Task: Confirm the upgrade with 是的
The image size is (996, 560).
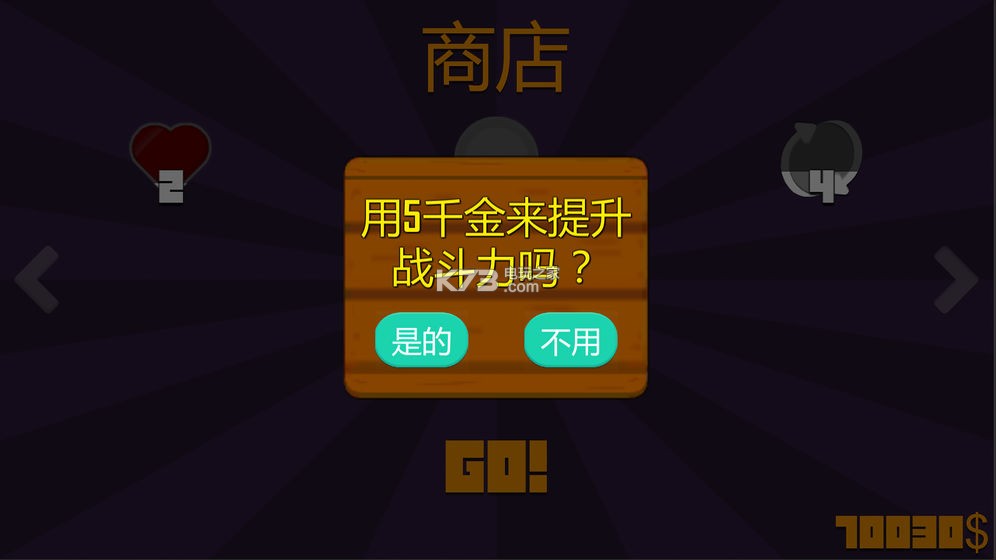Action: coord(421,342)
